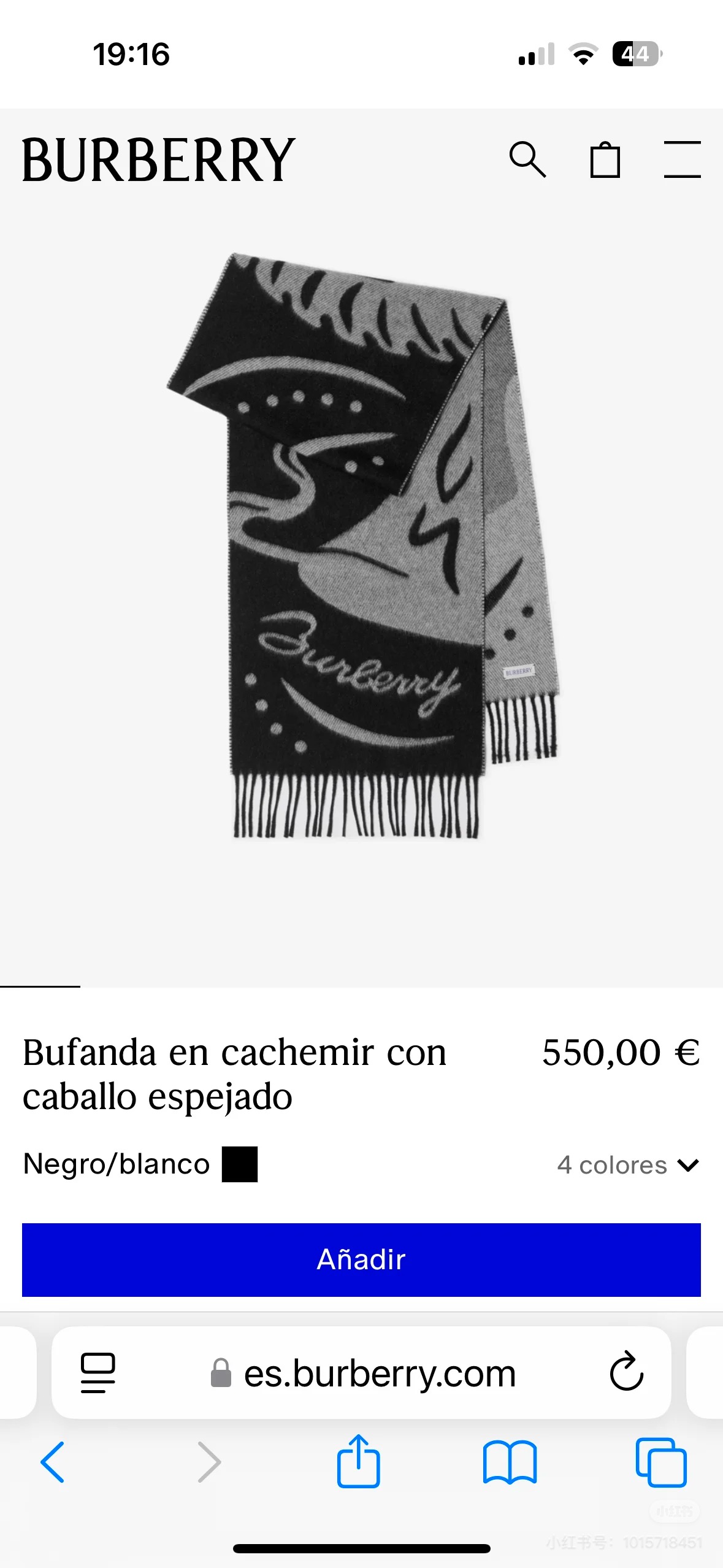Show all open tabs

click(661, 1462)
